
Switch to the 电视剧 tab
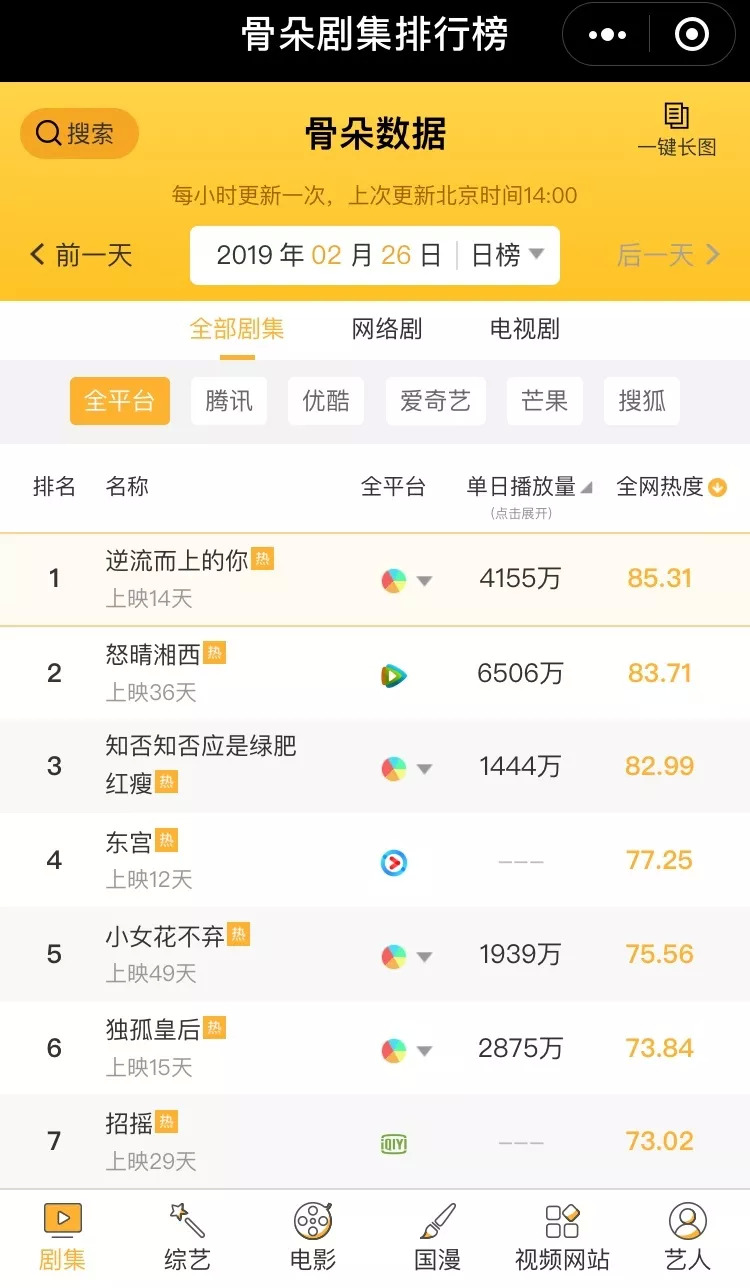[524, 329]
